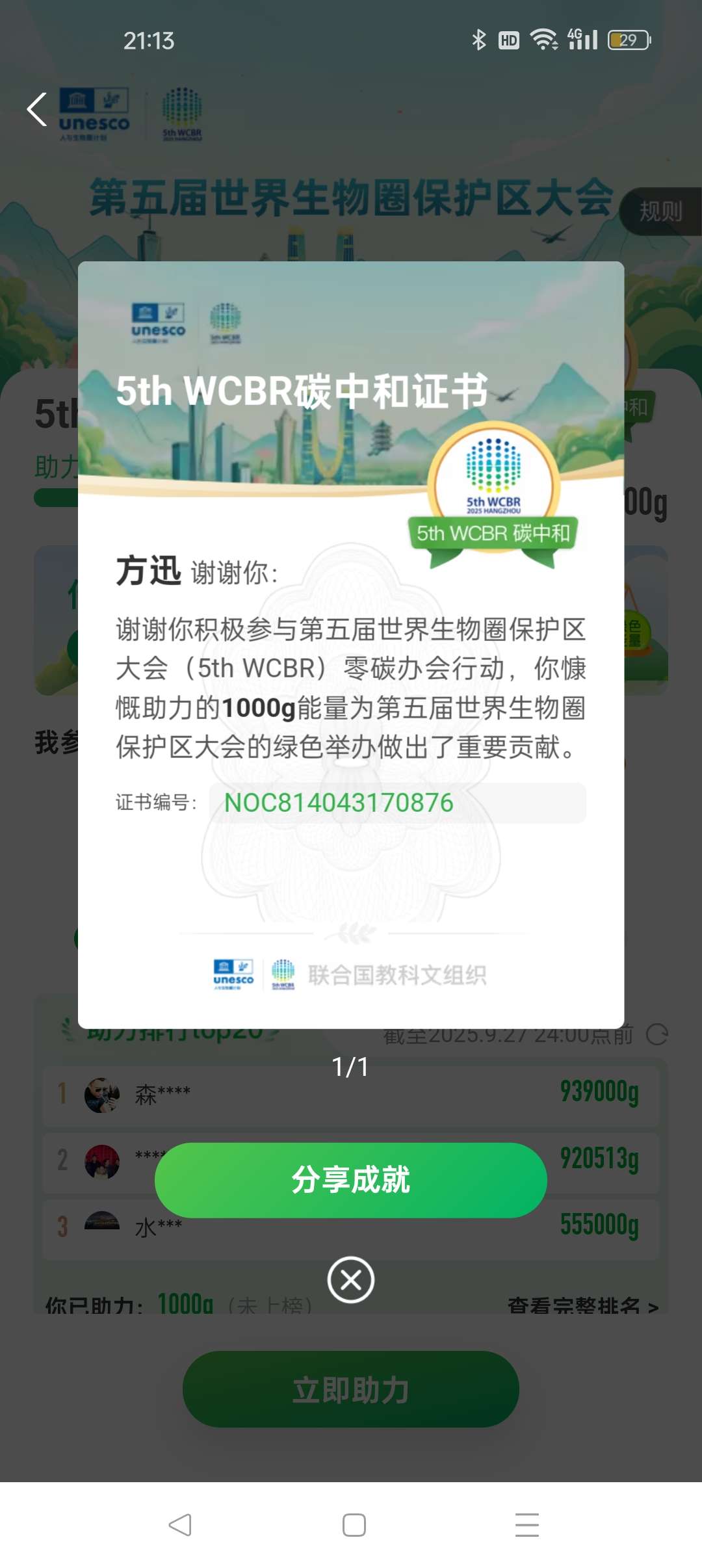Screen dimensions: 702x1568
Task: Tap the 分享成就 share button
Action: tap(350, 1180)
